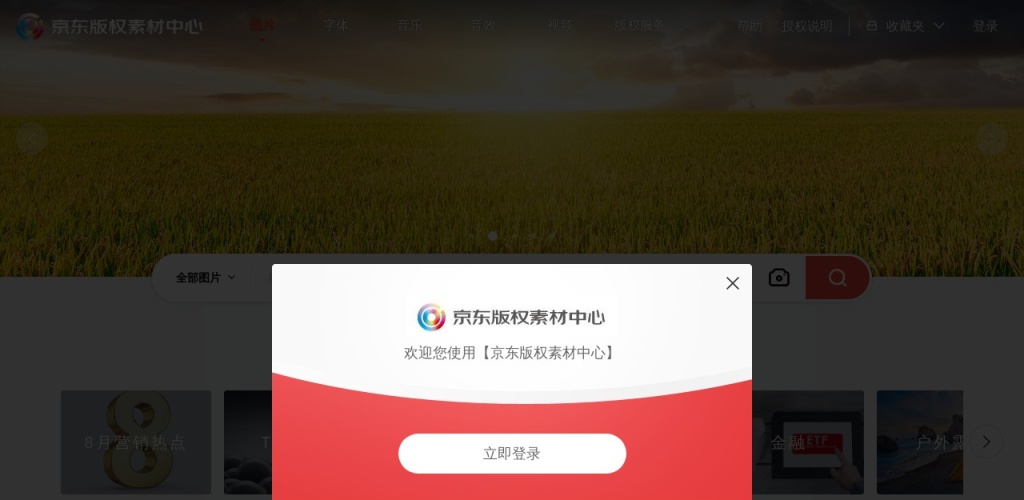Tap 登录 in the top bar
The width and height of the screenshot is (1024, 500).
click(985, 26)
